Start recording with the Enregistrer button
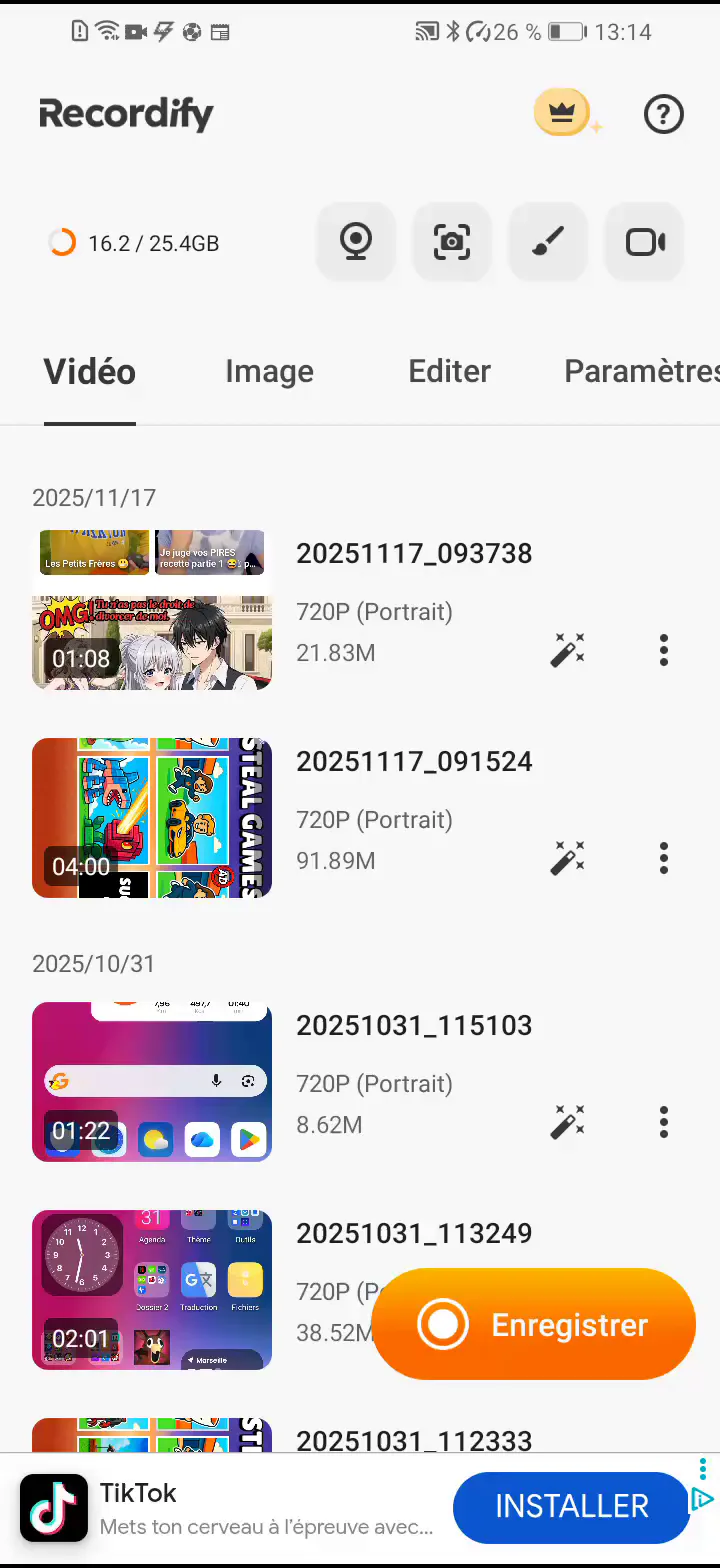This screenshot has width=720, height=1568. pyautogui.click(x=533, y=1324)
